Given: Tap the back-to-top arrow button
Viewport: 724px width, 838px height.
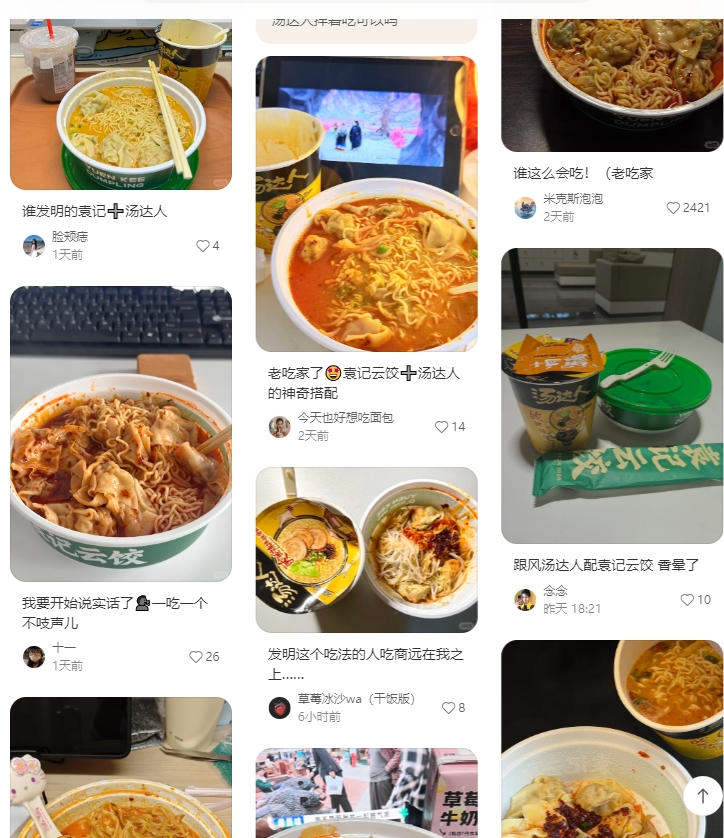Looking at the screenshot, I should 702,796.
